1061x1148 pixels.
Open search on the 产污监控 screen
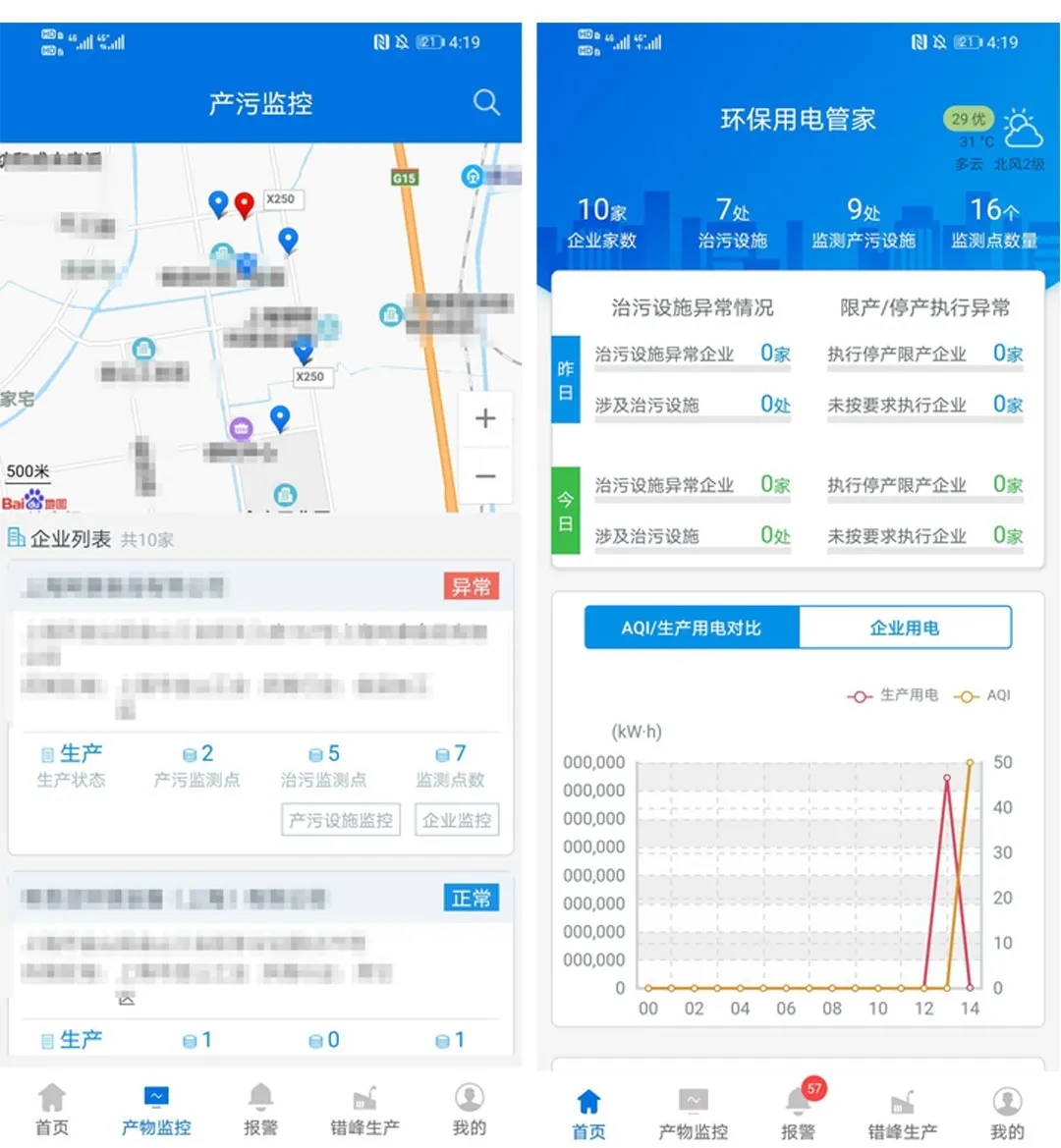click(x=486, y=102)
